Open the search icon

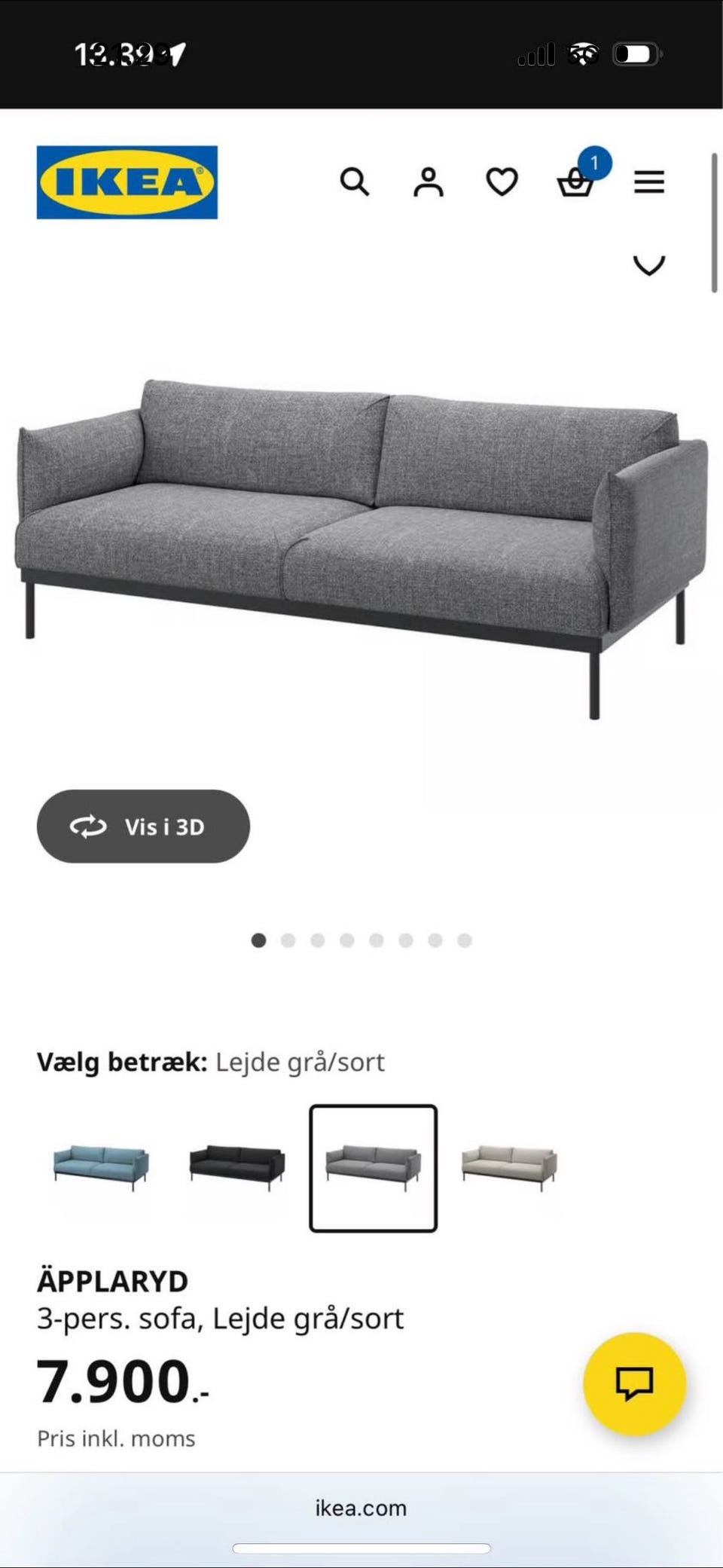pos(355,182)
